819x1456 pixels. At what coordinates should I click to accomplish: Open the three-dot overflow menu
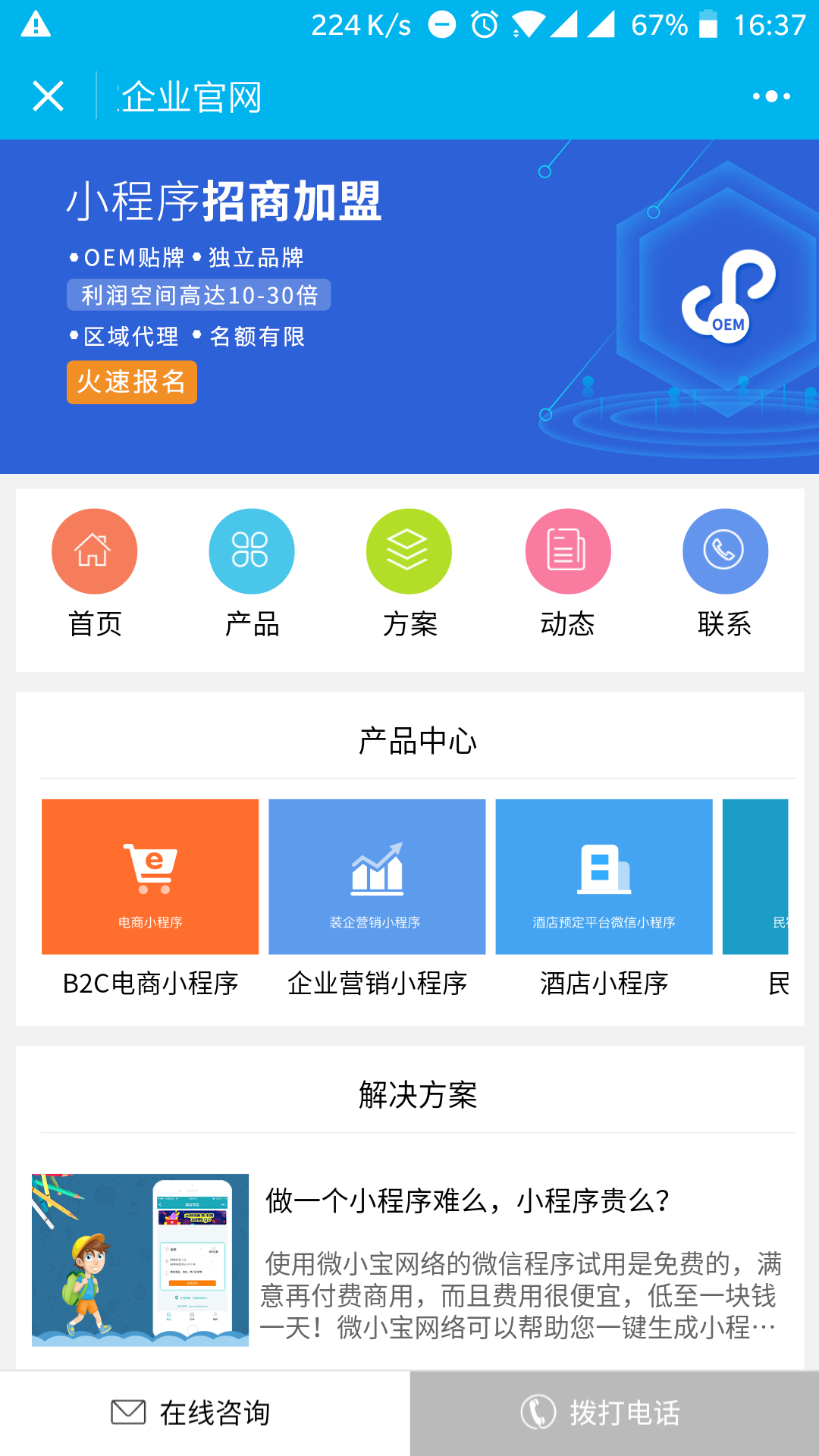[x=770, y=96]
